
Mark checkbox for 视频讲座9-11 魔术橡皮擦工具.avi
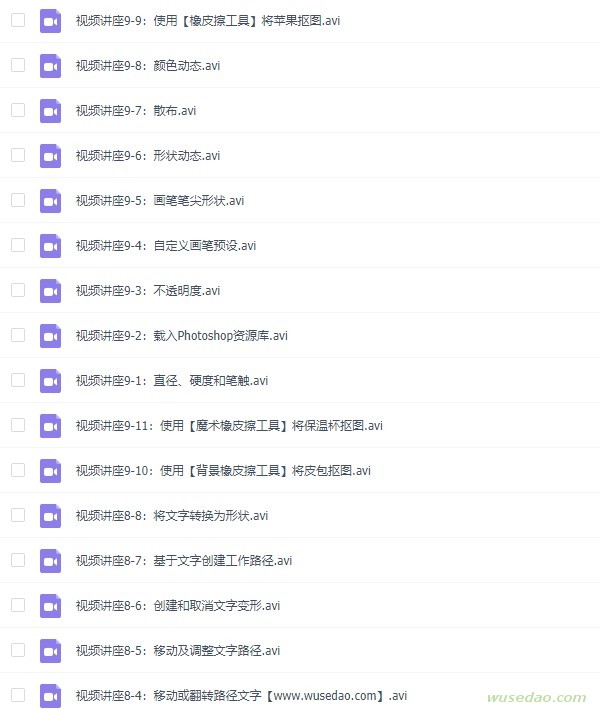coord(18,425)
